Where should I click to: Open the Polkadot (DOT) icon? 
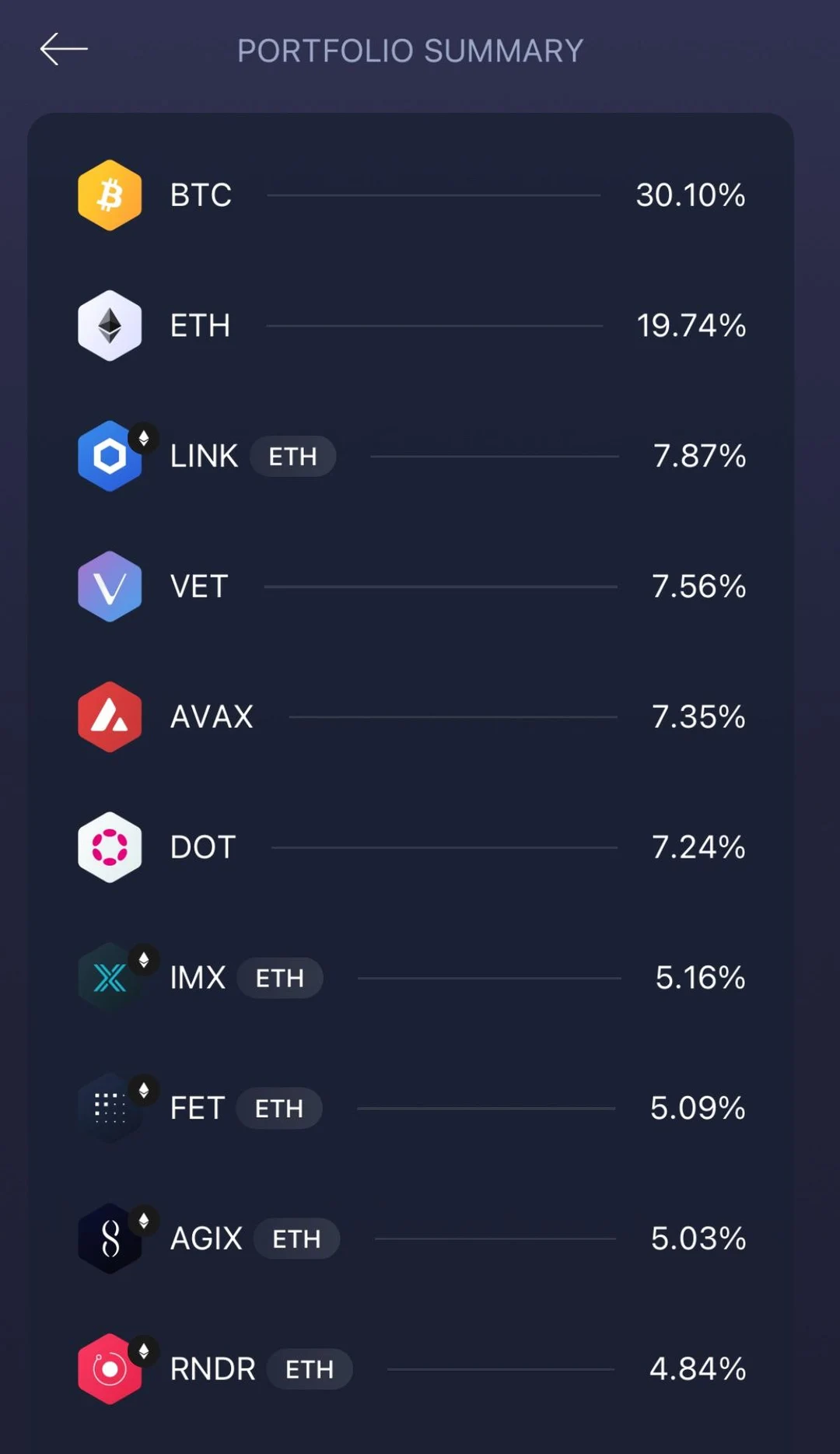tap(110, 847)
